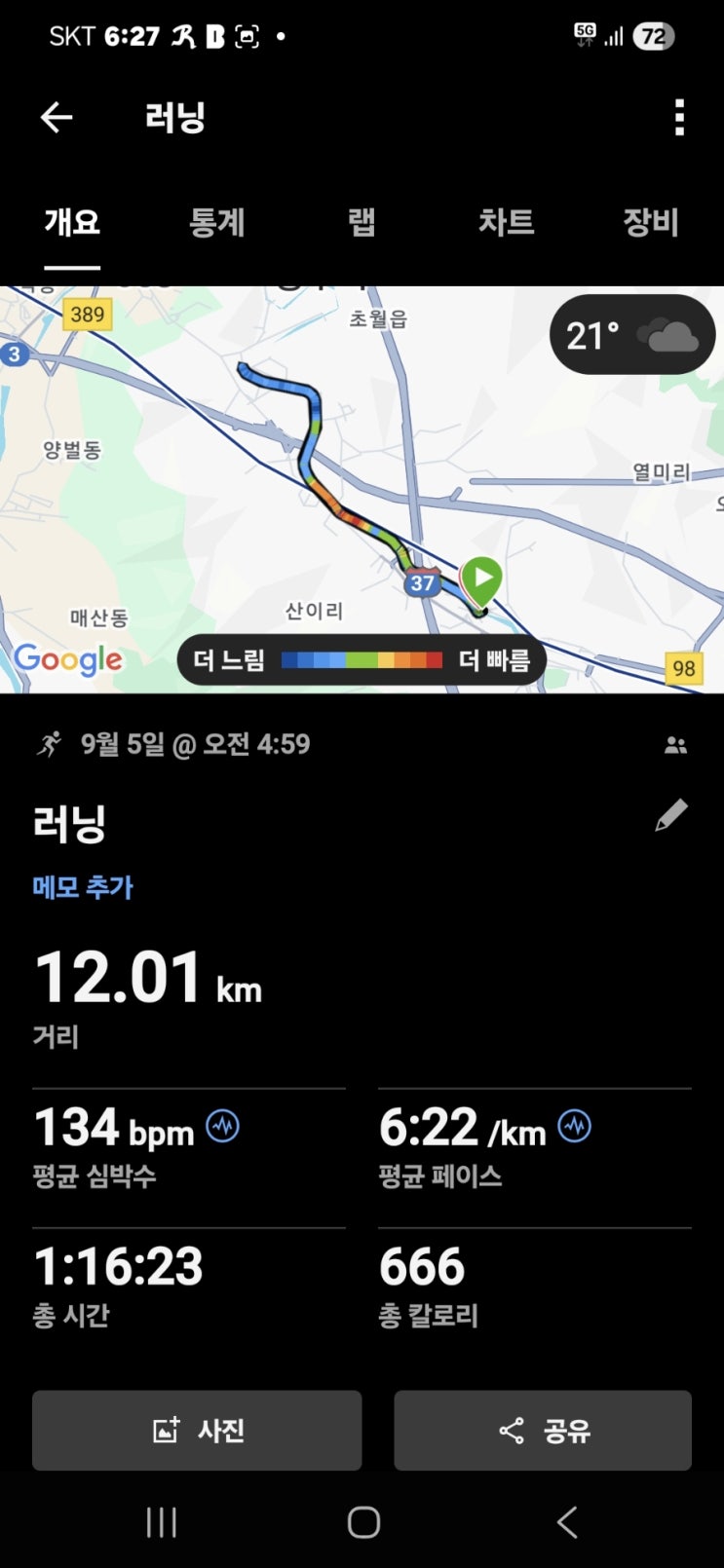This screenshot has width=724, height=1568.
Task: Share the run with the 공유 button
Action: click(x=543, y=1430)
